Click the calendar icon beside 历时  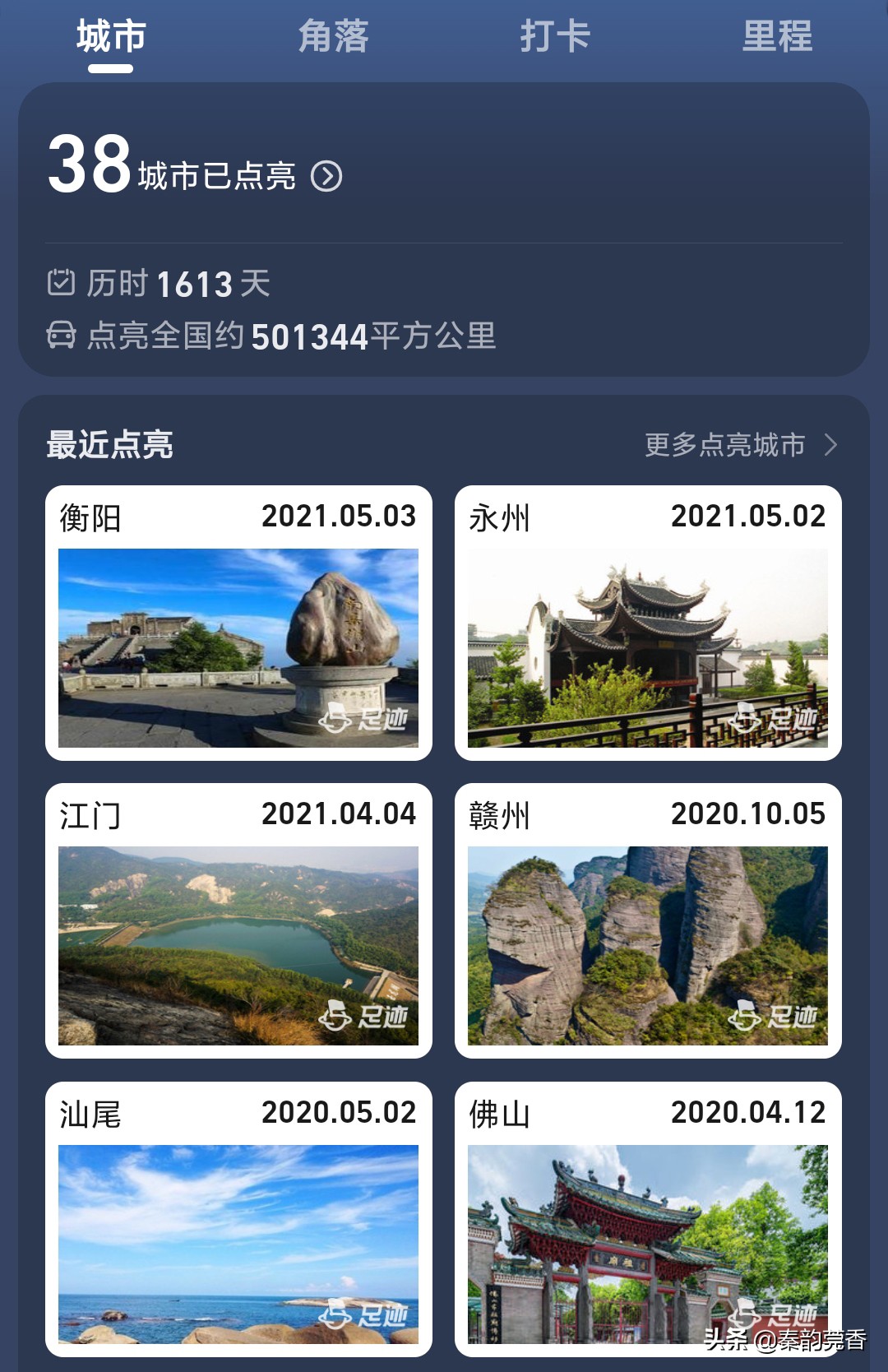click(x=62, y=283)
